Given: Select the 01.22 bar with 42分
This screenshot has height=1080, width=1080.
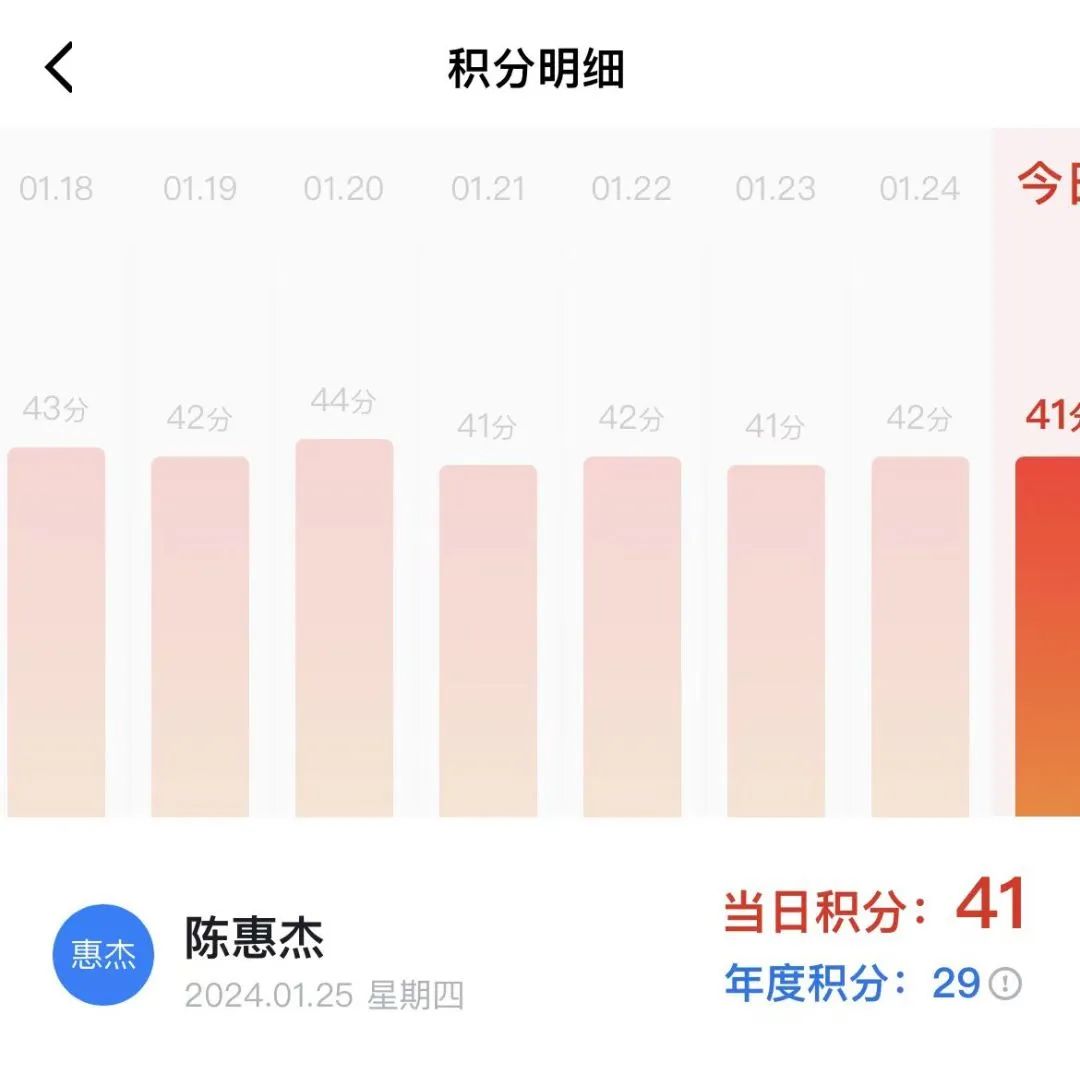Looking at the screenshot, I should pyautogui.click(x=632, y=637).
